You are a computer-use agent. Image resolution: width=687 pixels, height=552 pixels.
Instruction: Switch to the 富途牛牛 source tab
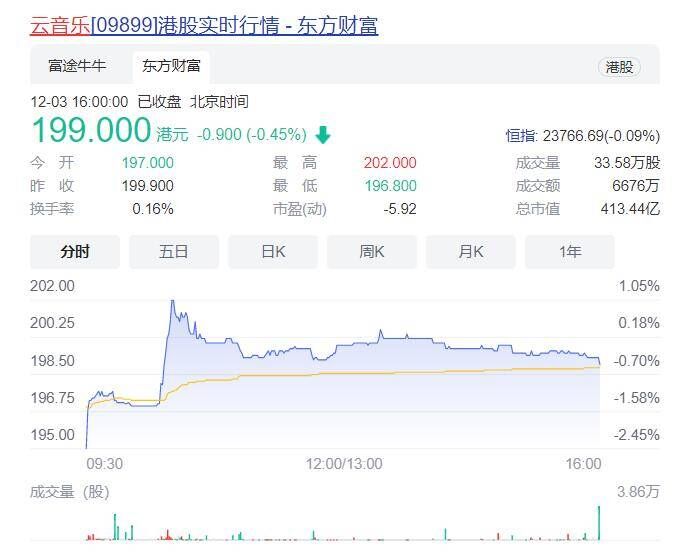(x=77, y=66)
